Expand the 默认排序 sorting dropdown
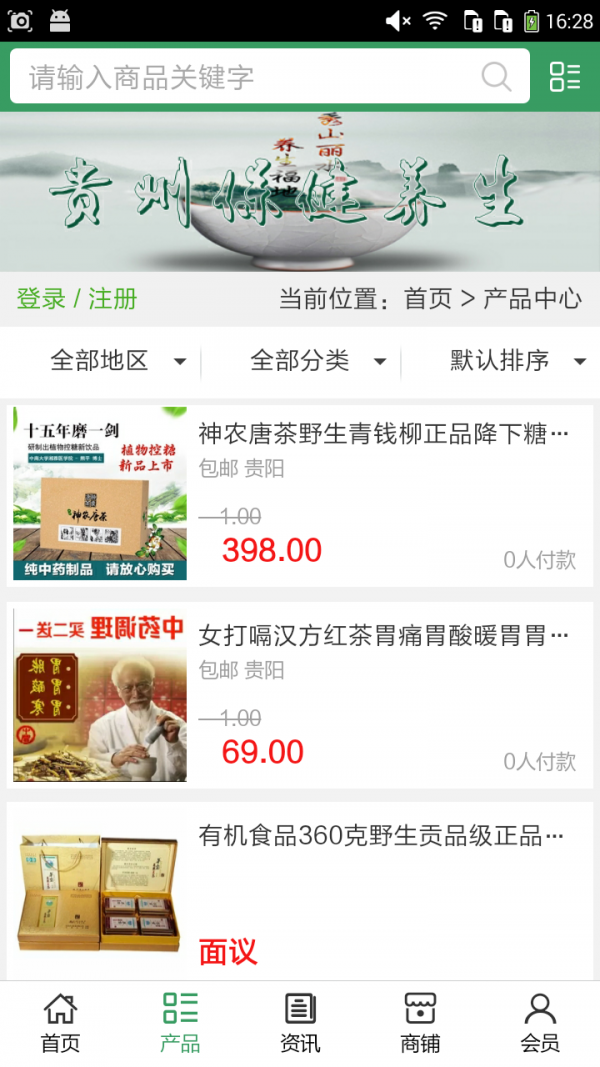Image resolution: width=600 pixels, height=1067 pixels. [x=517, y=361]
